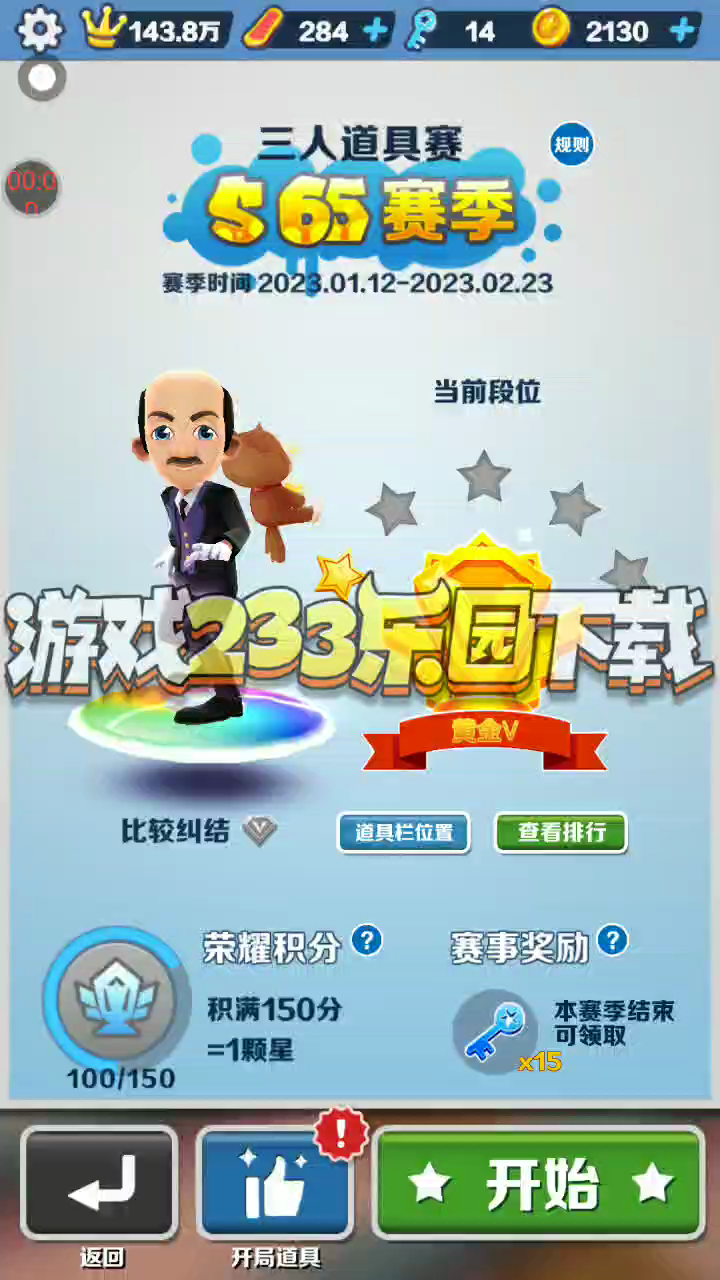This screenshot has height=1280, width=720.
Task: Open the settings gear
Action: tap(41, 31)
